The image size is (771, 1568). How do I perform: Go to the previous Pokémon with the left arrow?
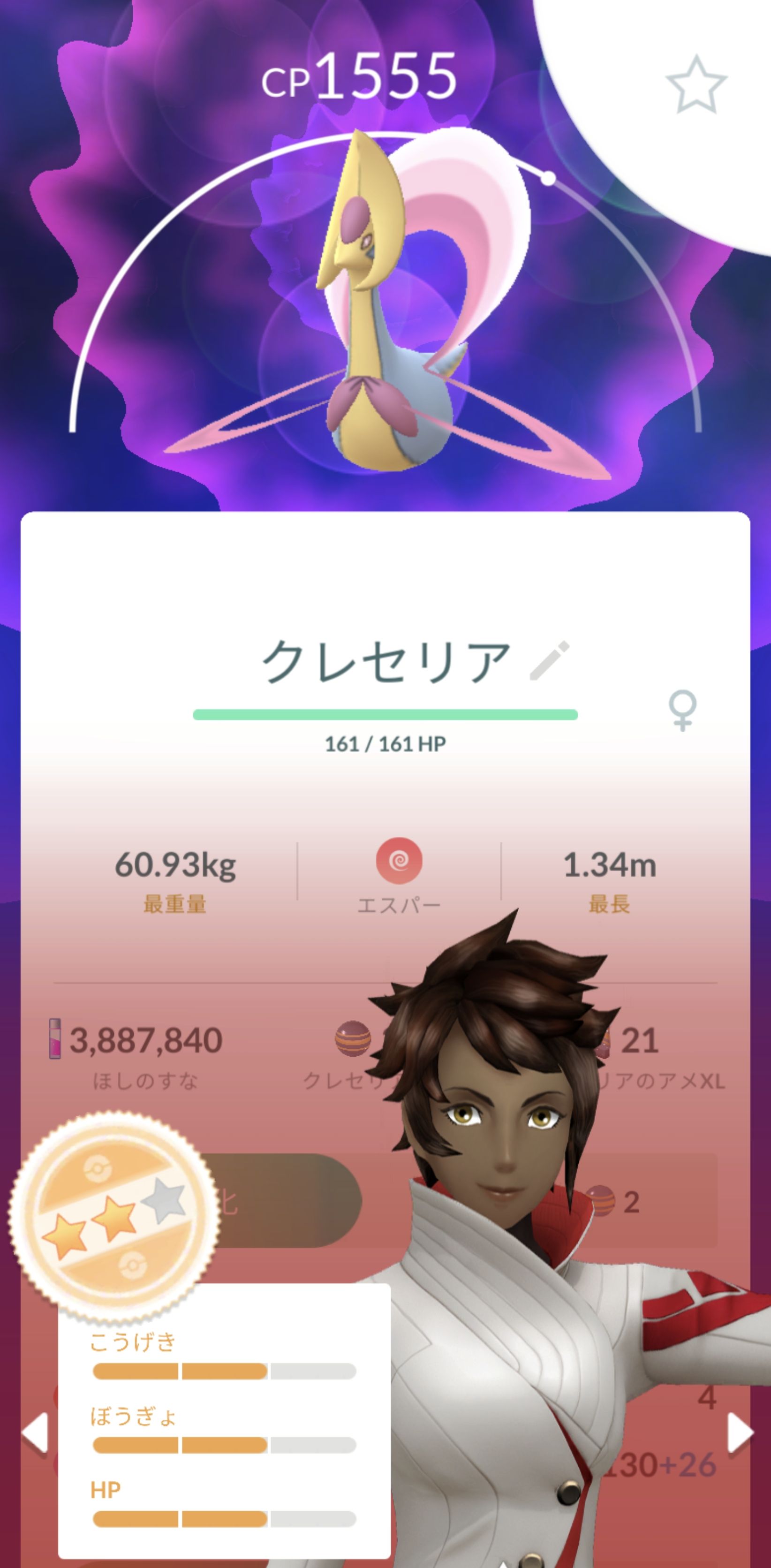coord(35,1433)
